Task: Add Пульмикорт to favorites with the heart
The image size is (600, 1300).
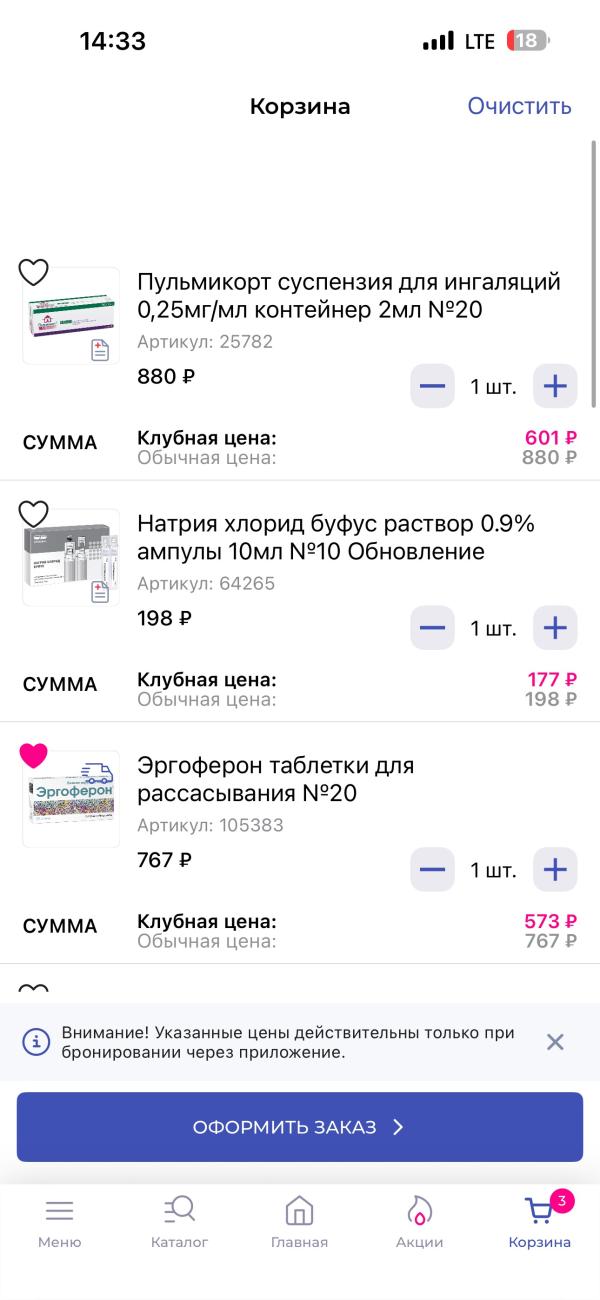Action: coord(34,272)
